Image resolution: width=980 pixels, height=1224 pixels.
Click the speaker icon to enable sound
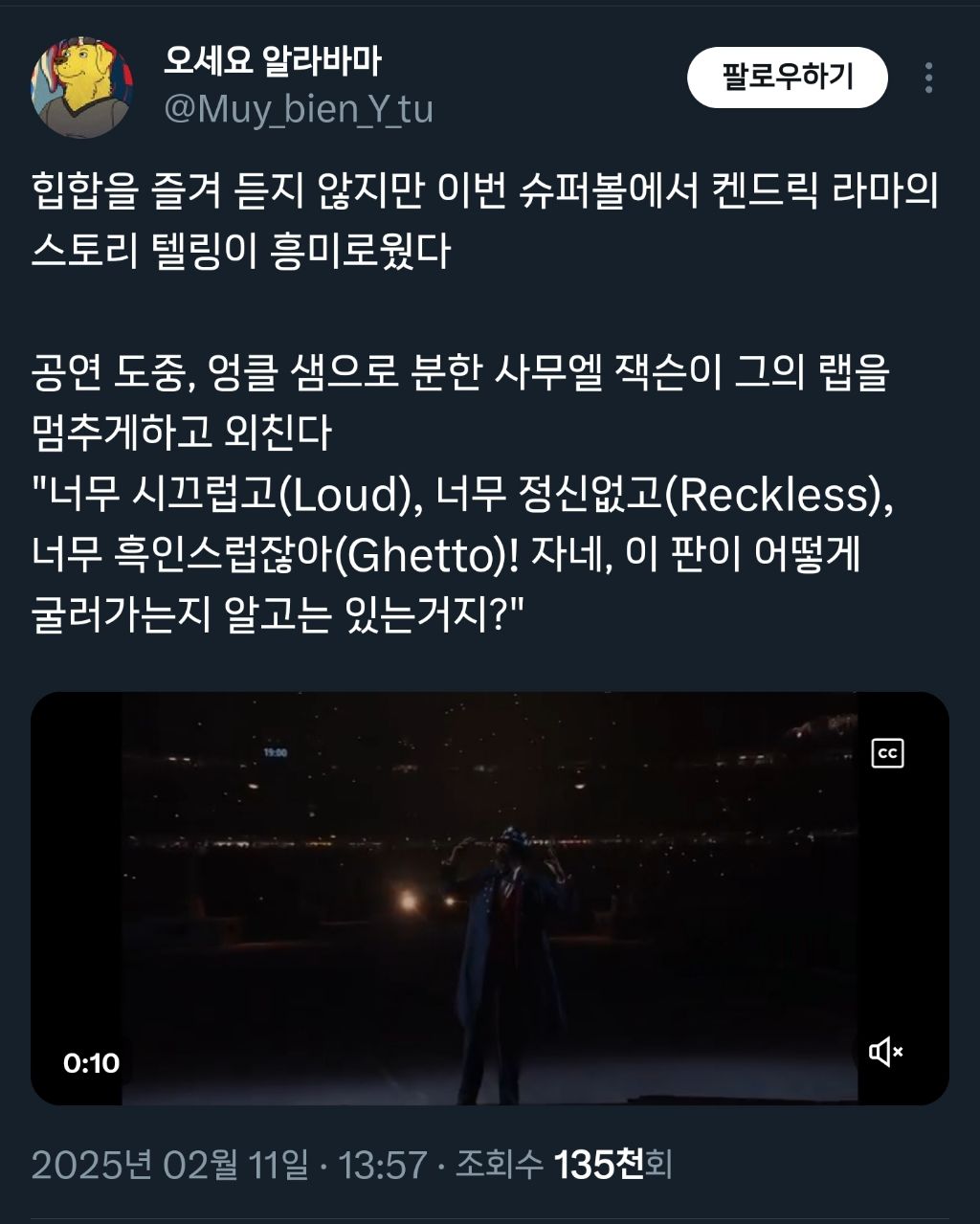coord(888,1051)
